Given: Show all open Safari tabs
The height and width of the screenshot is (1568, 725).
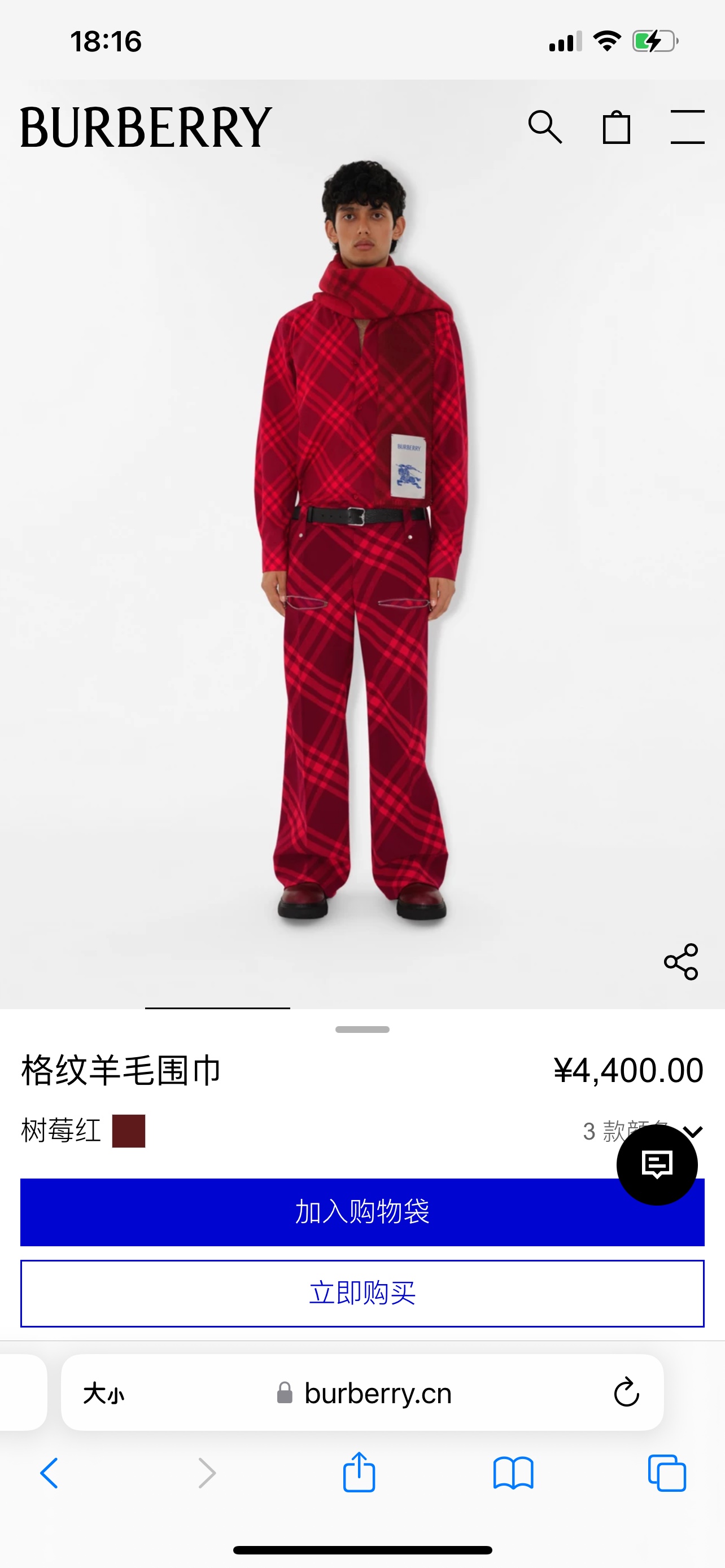Looking at the screenshot, I should coord(667,1474).
